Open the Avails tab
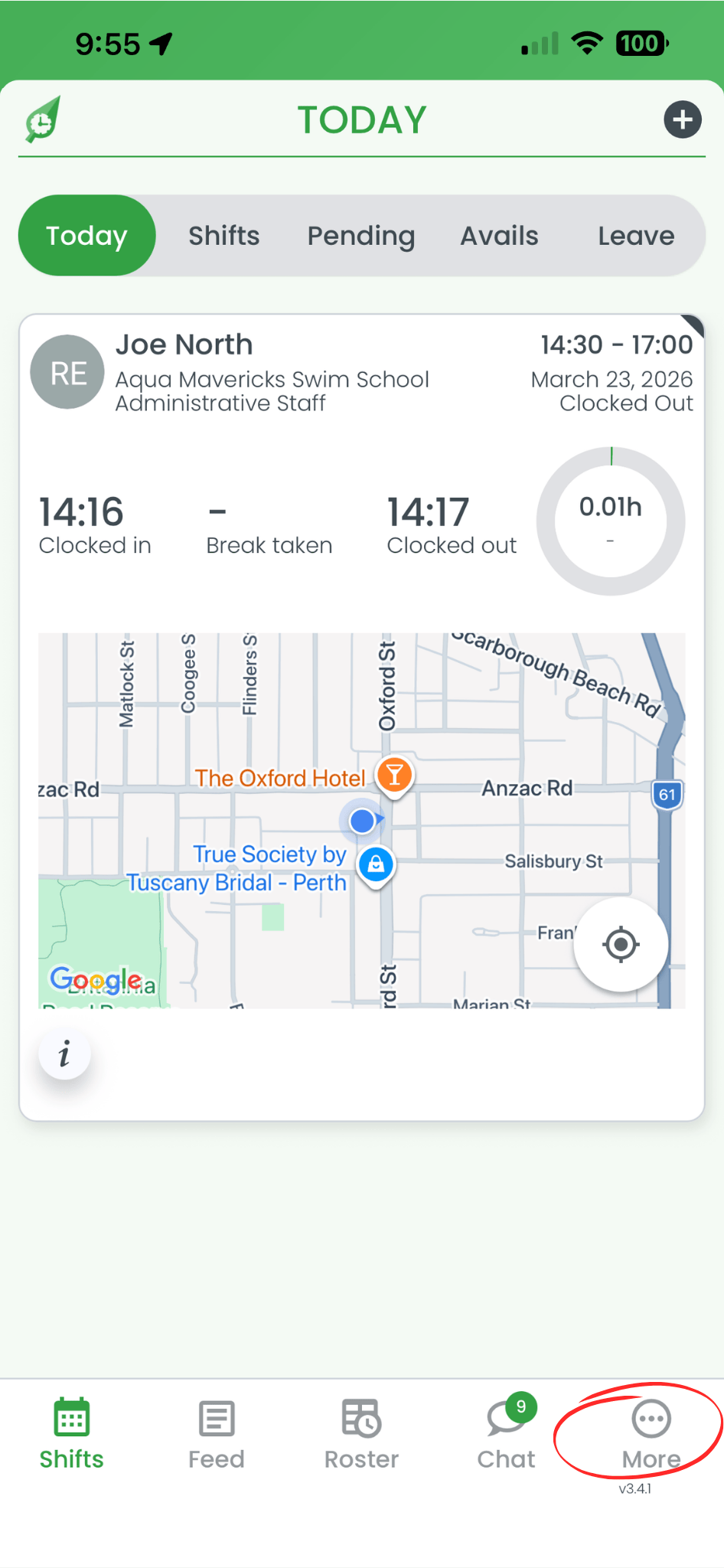724x1568 pixels. 499,235
